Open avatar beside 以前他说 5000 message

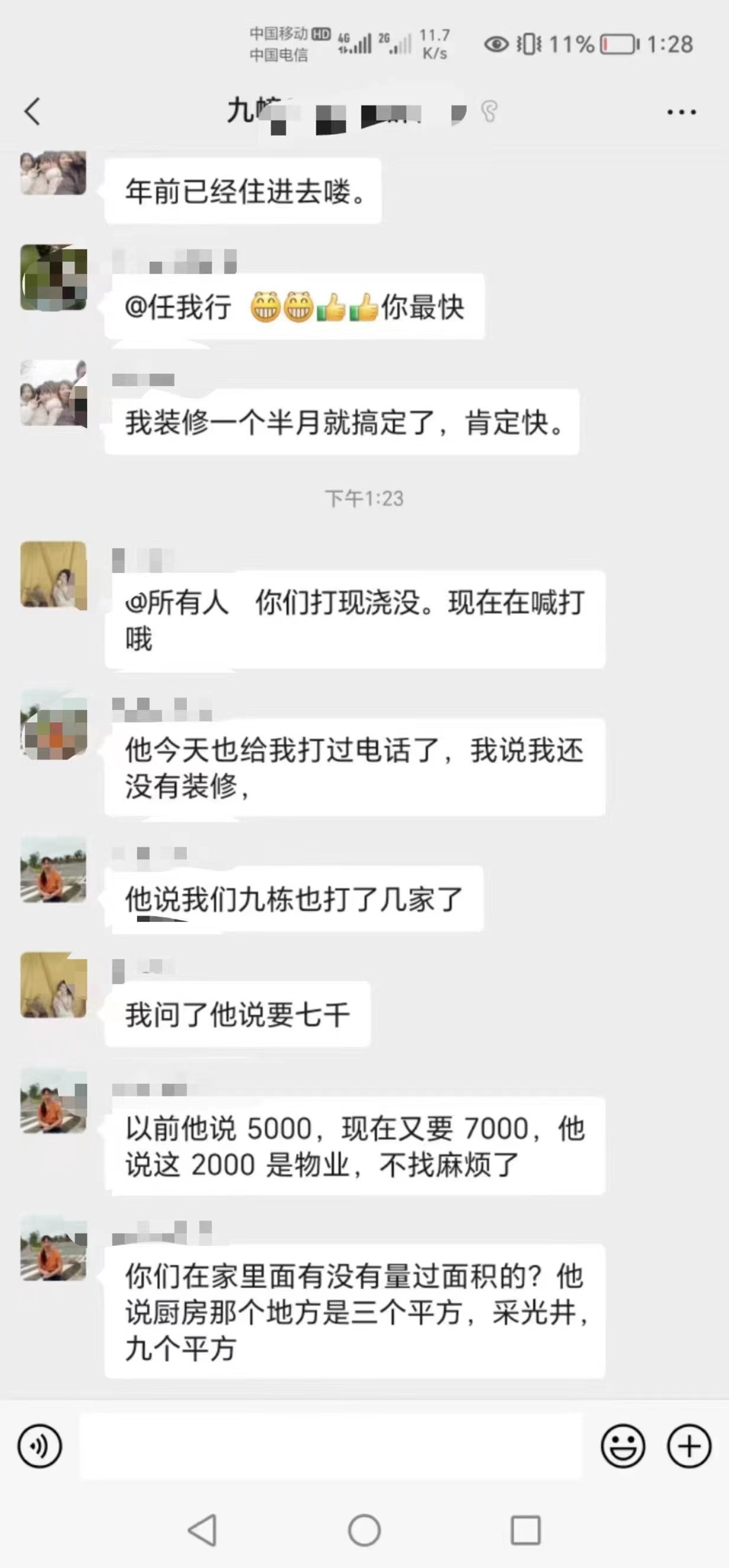(x=54, y=1100)
